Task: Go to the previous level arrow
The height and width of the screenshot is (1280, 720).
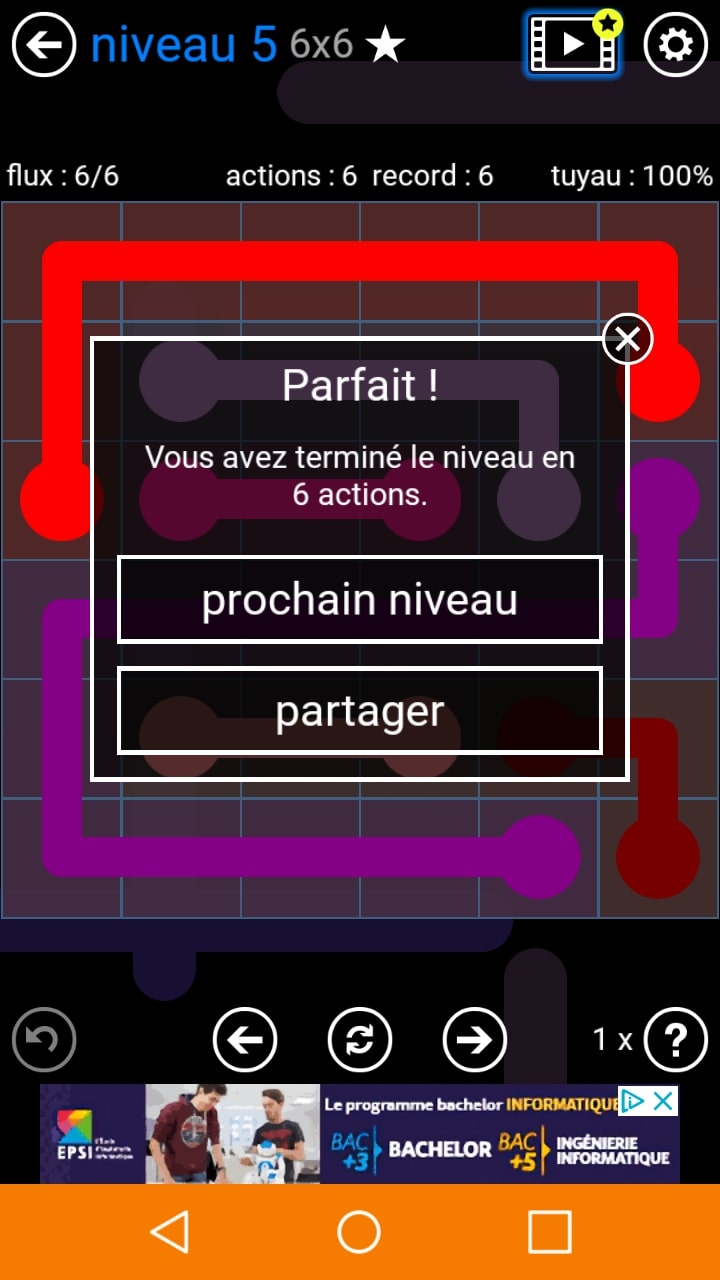Action: [x=245, y=1040]
